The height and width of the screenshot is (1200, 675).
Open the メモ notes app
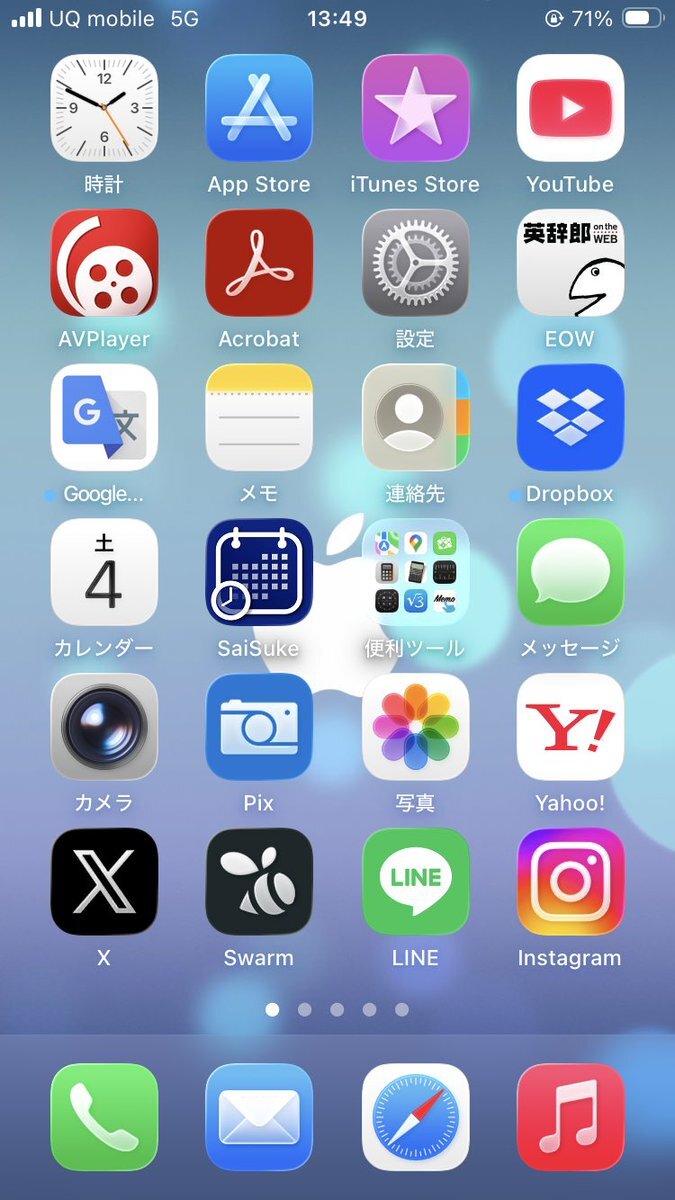[259, 418]
